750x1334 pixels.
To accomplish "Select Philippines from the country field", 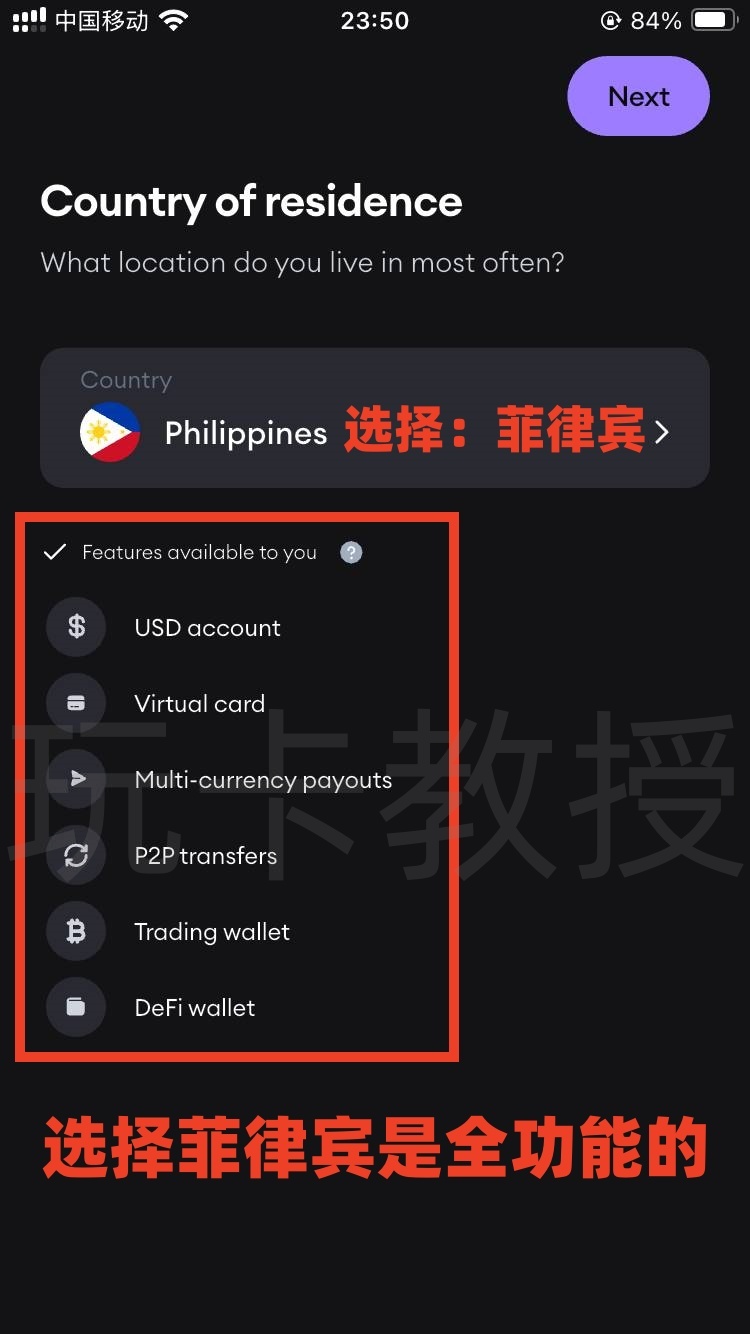I will (x=245, y=432).
